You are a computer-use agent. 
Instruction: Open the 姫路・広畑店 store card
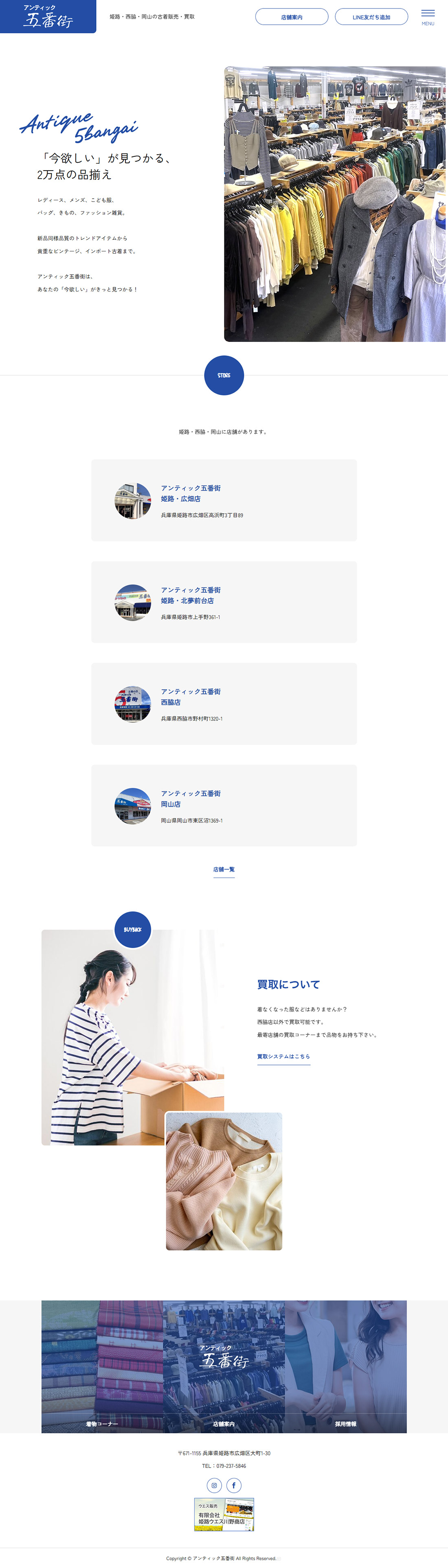(224, 500)
